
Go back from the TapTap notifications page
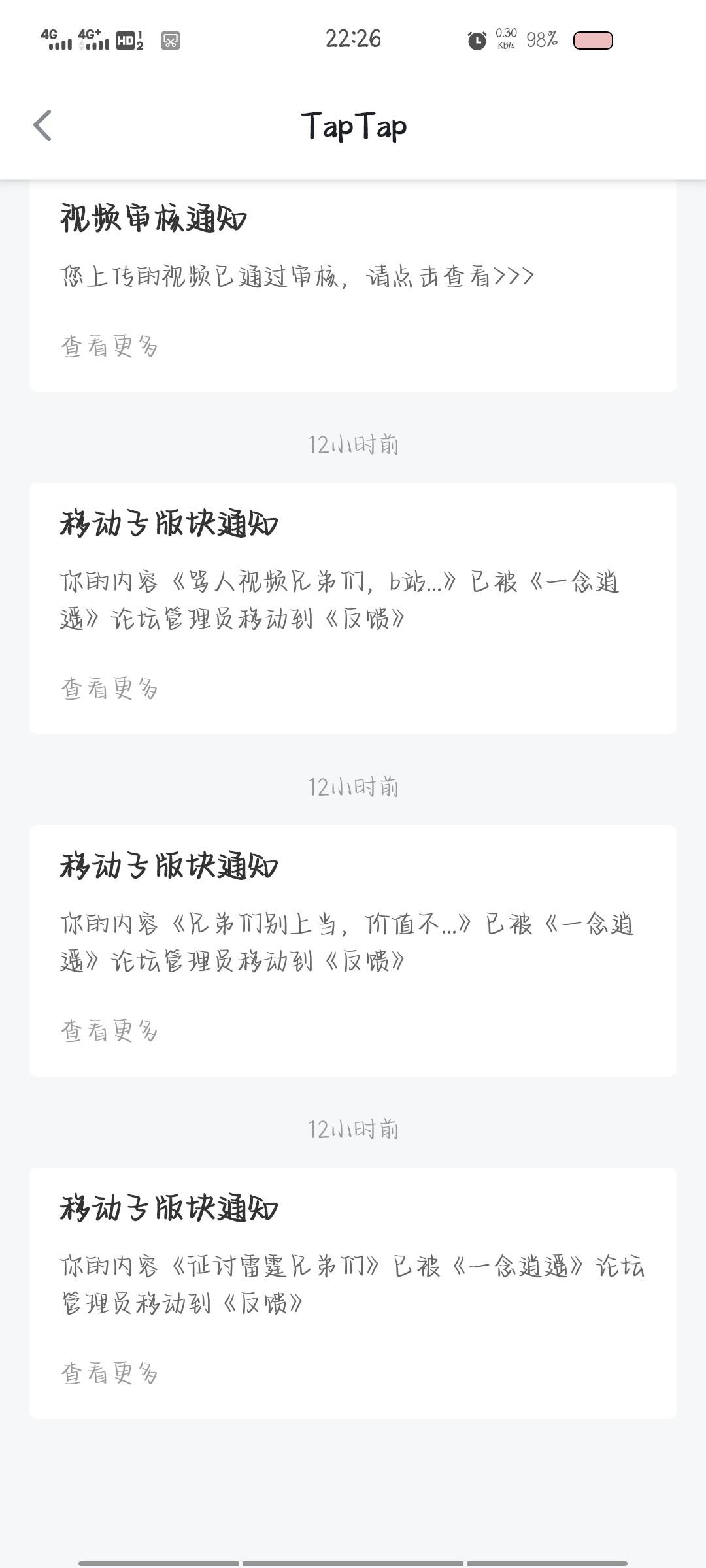43,125
